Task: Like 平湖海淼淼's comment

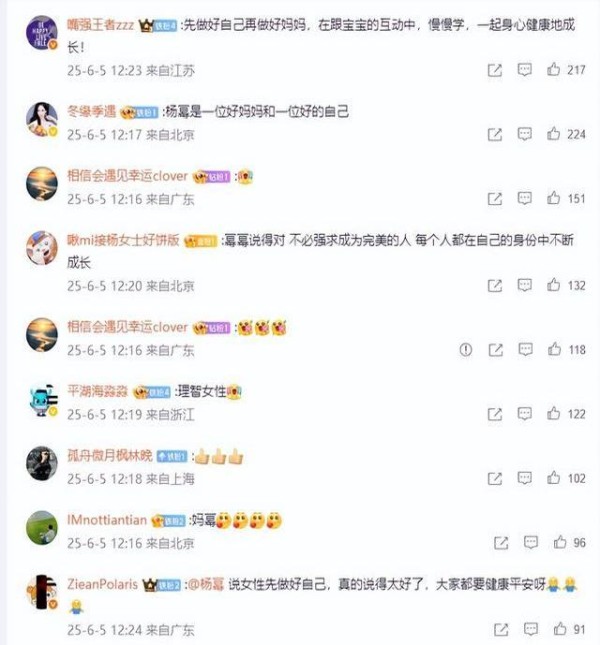Action: (x=553, y=414)
